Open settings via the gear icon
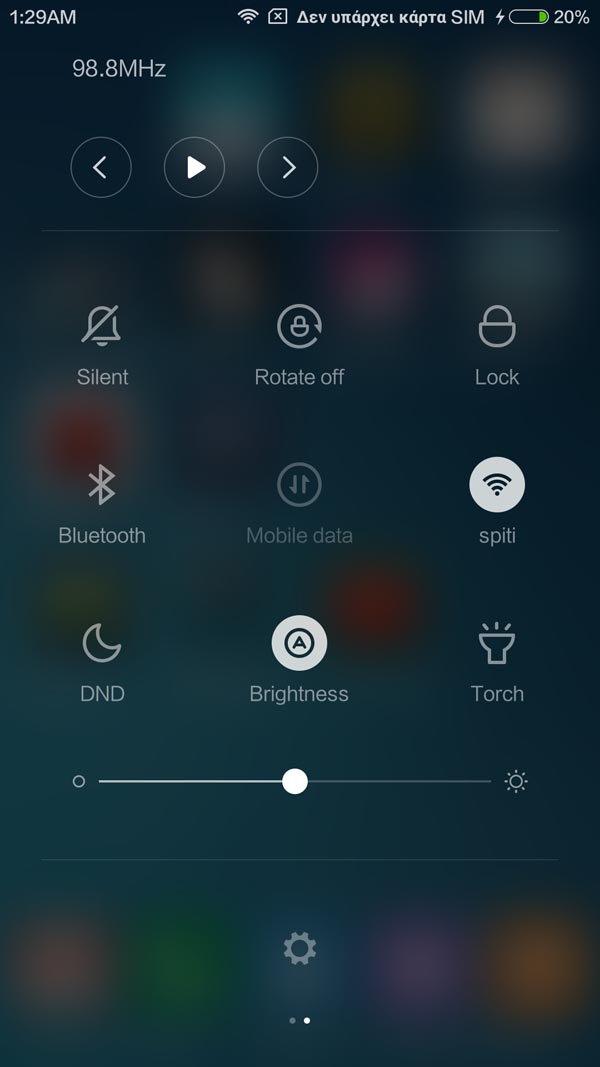 (300, 948)
